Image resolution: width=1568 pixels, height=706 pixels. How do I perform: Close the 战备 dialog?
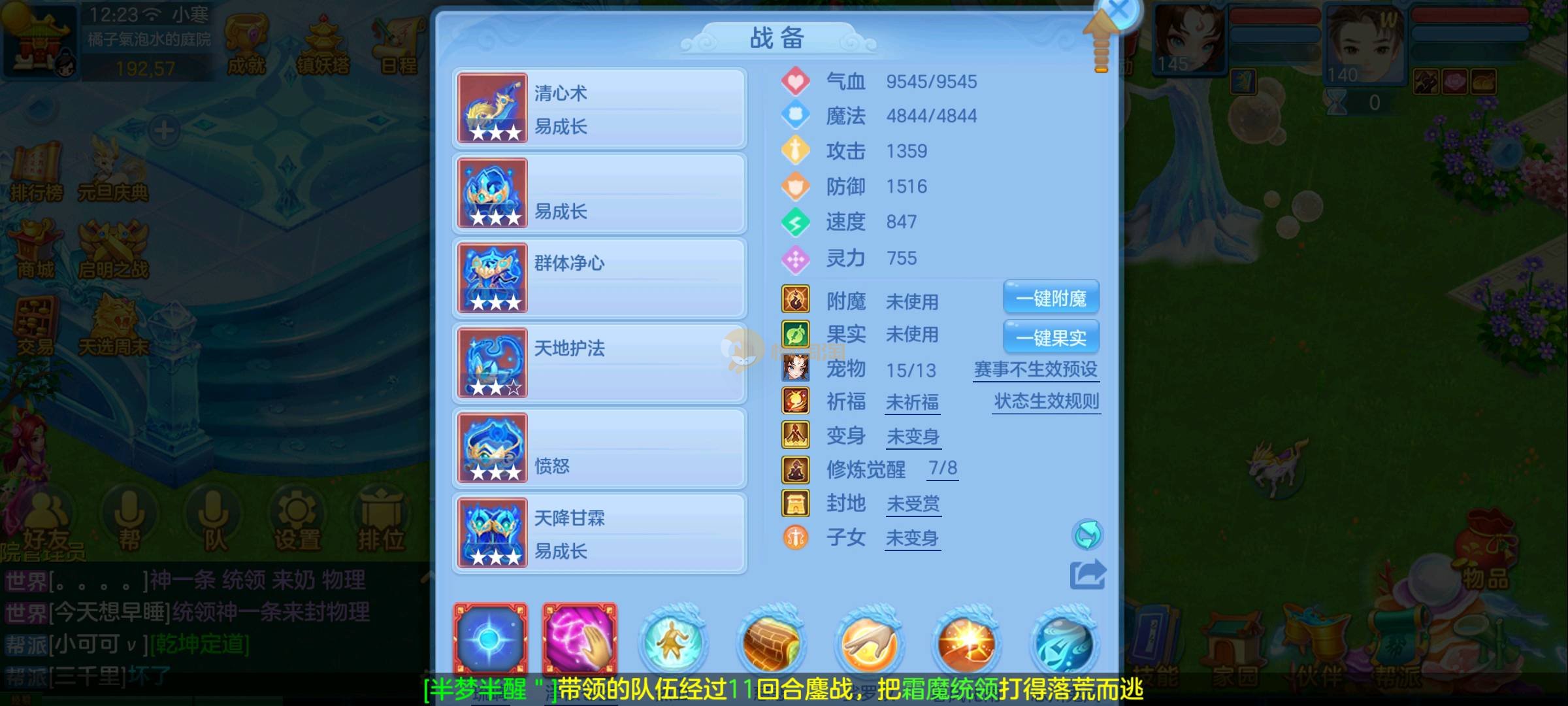pos(1119,11)
